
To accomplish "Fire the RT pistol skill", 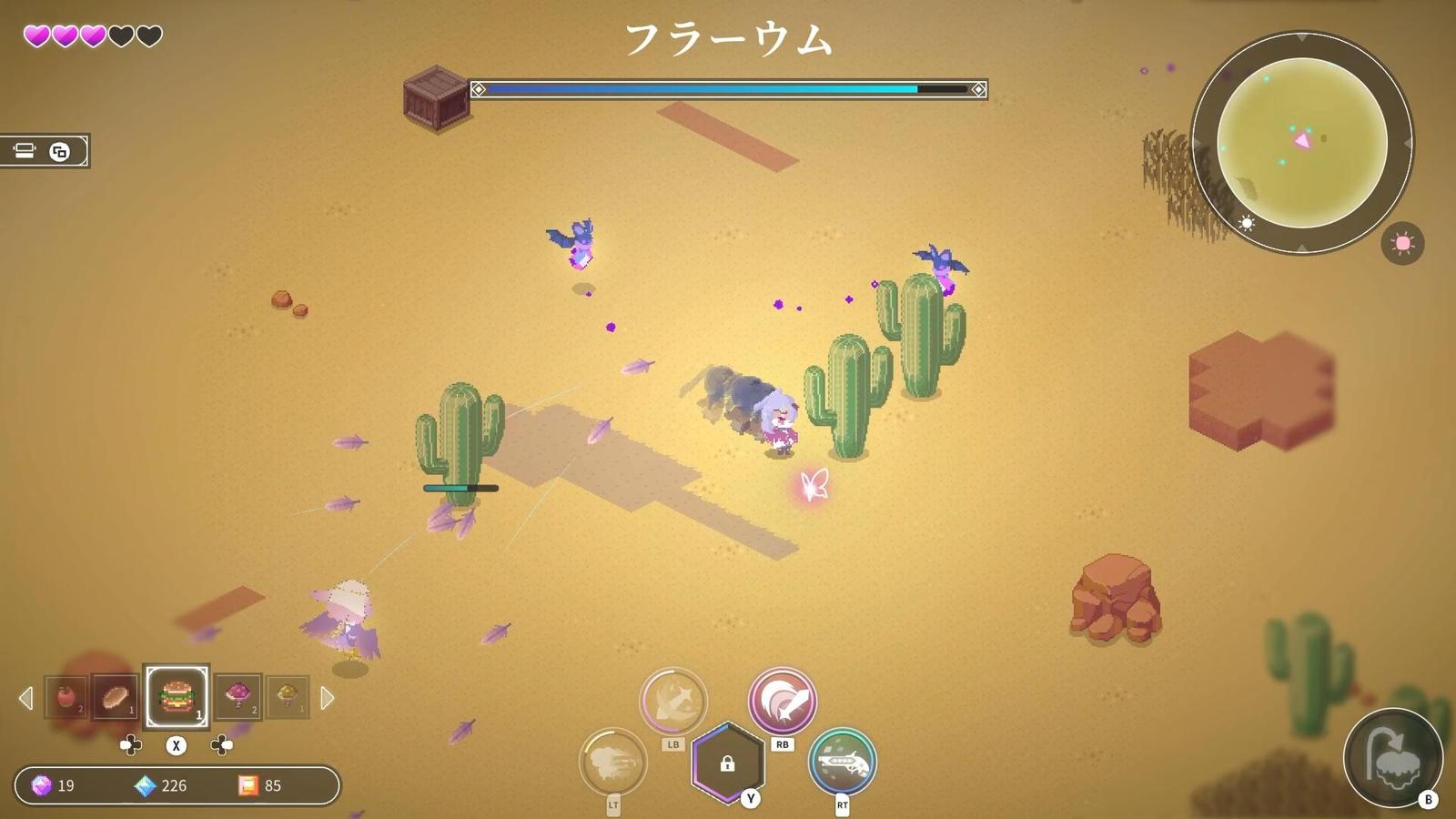I will tap(843, 763).
